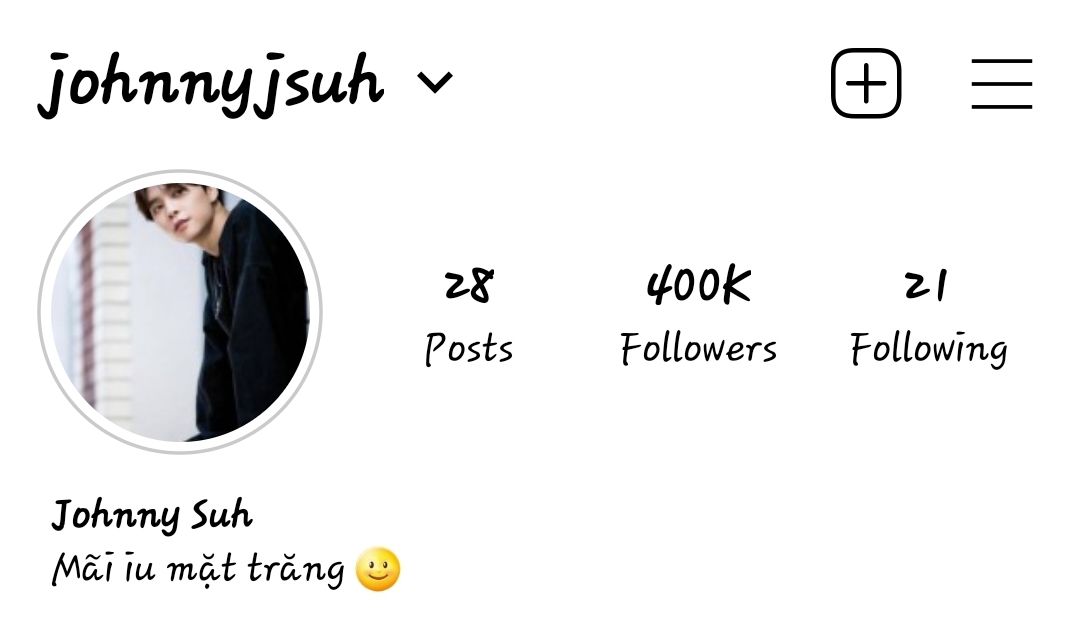Open the hamburger menu
1080x641 pixels.
coord(1001,84)
